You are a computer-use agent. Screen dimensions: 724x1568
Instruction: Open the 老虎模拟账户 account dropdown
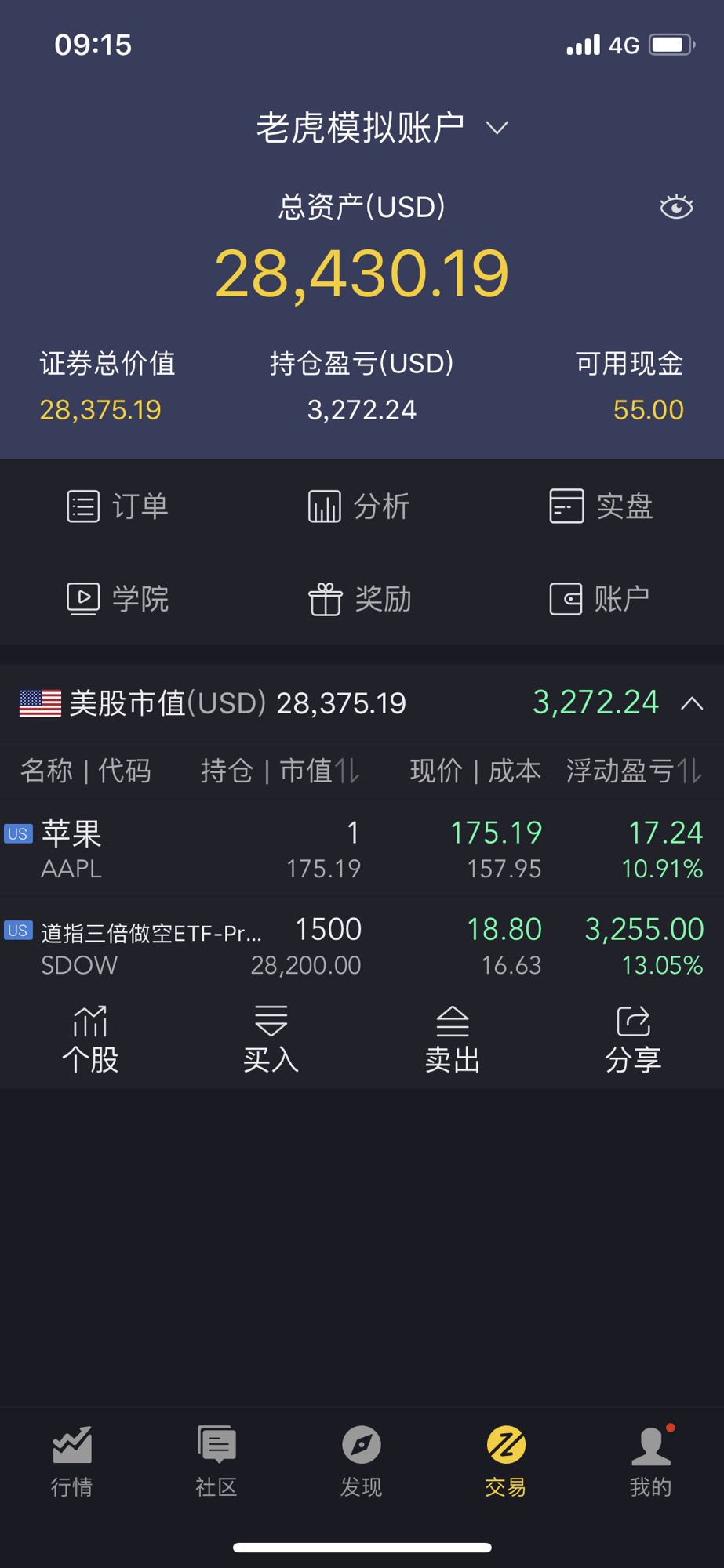tap(382, 127)
